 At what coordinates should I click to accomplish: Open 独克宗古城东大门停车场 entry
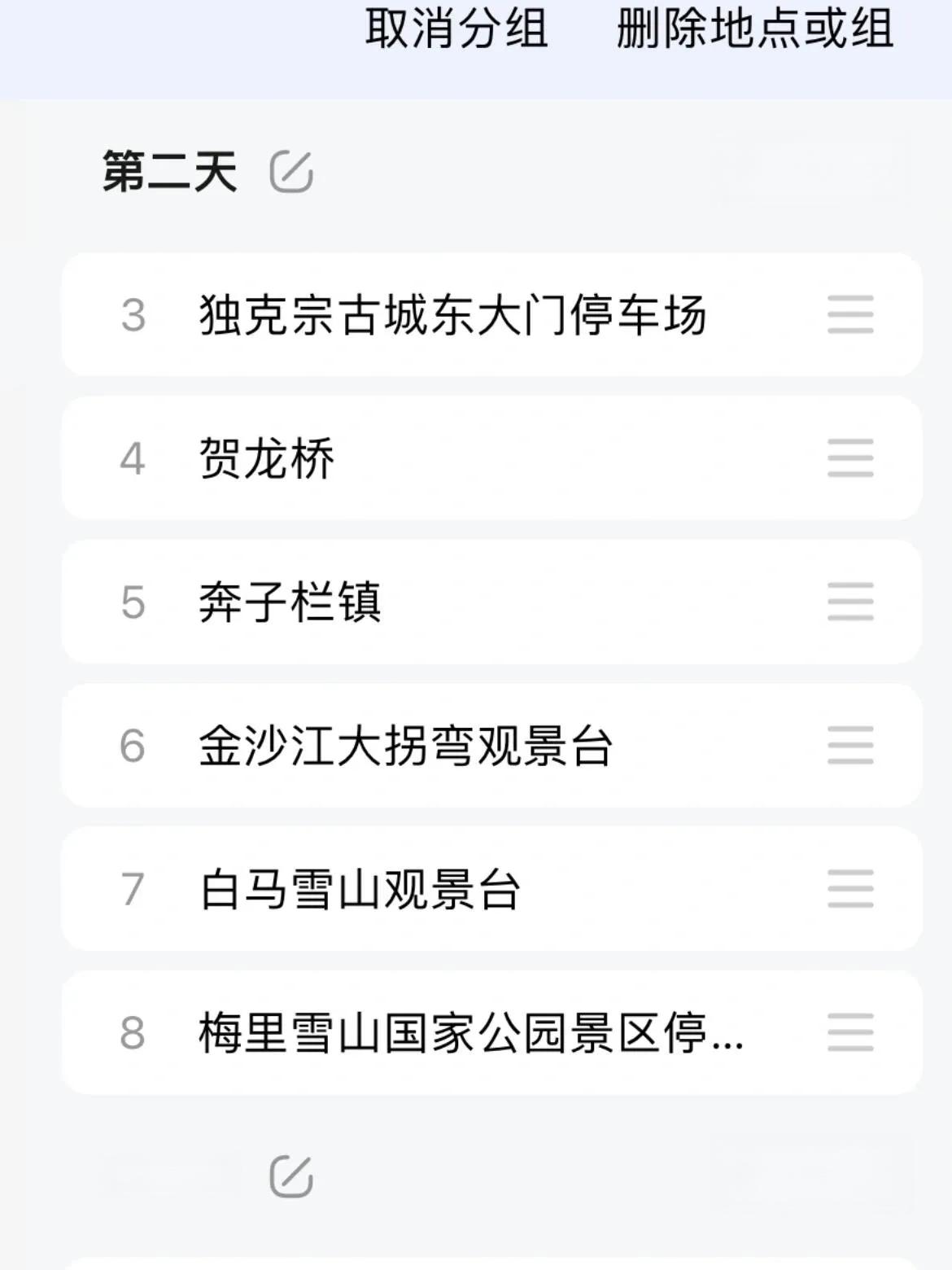coord(452,315)
